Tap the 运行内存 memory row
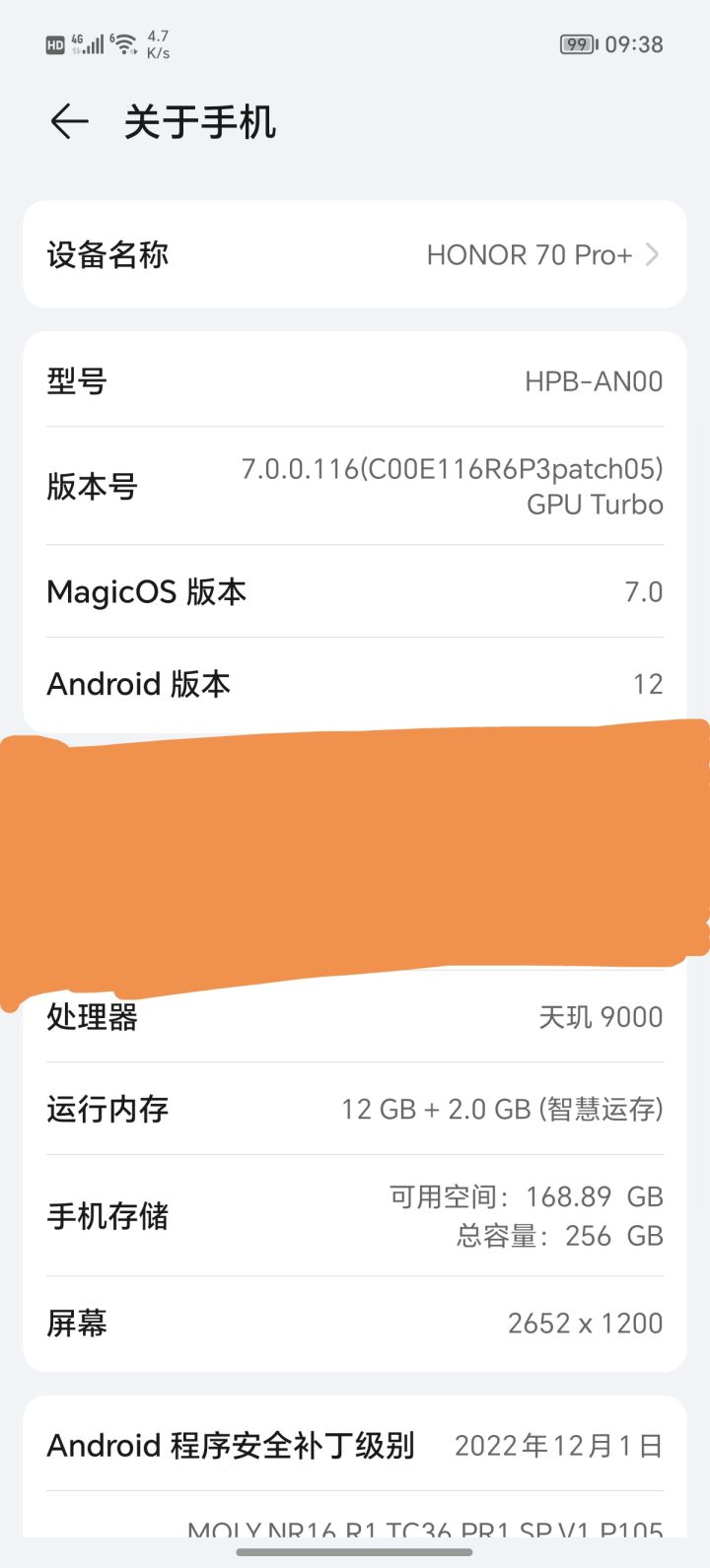Image resolution: width=710 pixels, height=1568 pixels. point(355,1109)
